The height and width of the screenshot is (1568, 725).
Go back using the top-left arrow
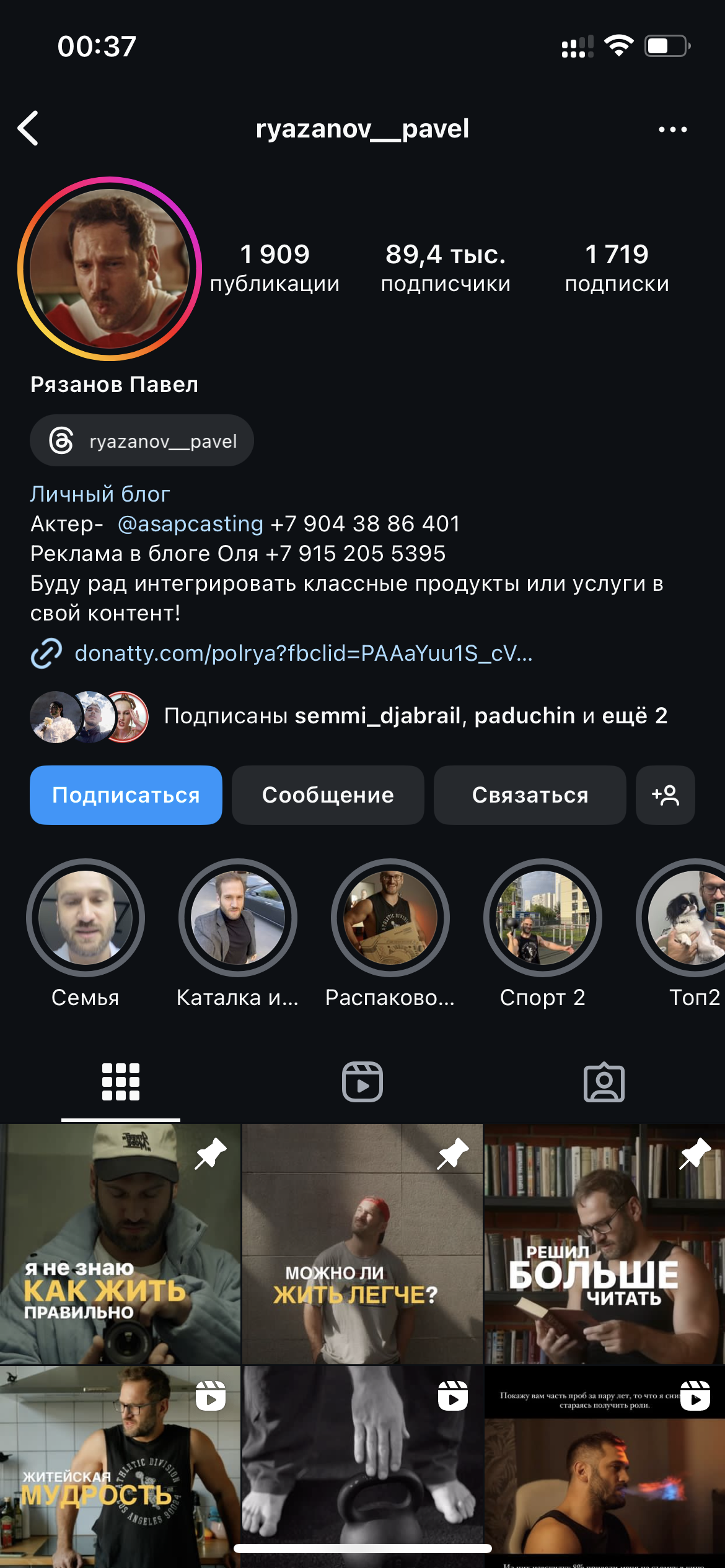29,129
